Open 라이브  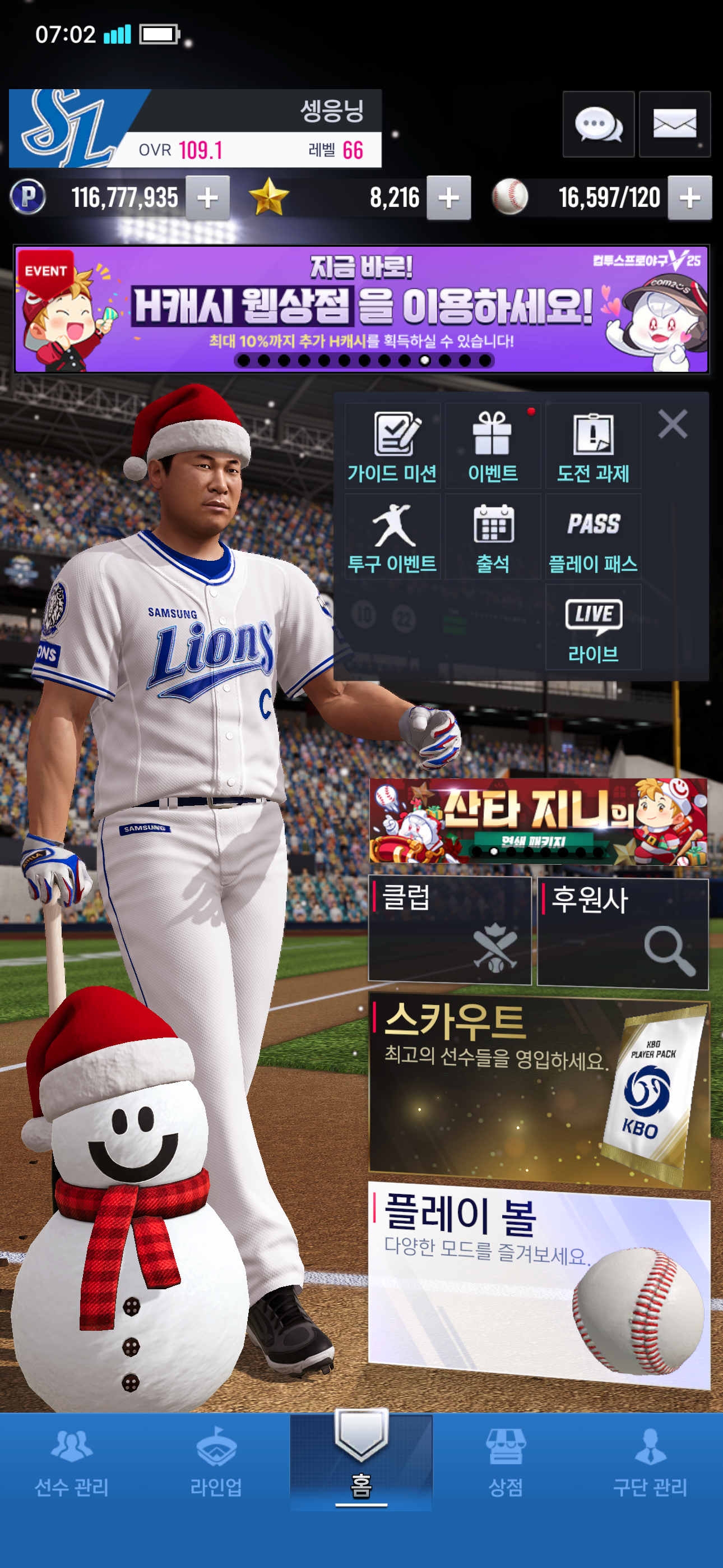pyautogui.click(x=593, y=627)
